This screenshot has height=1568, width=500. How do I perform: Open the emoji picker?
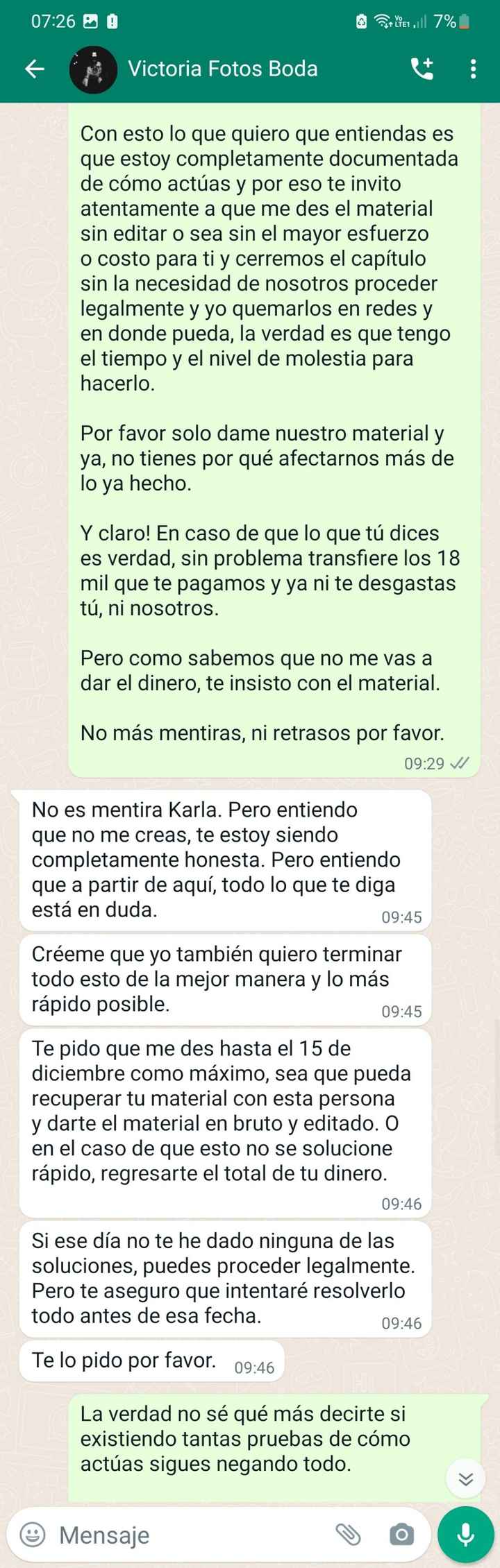point(33,1535)
